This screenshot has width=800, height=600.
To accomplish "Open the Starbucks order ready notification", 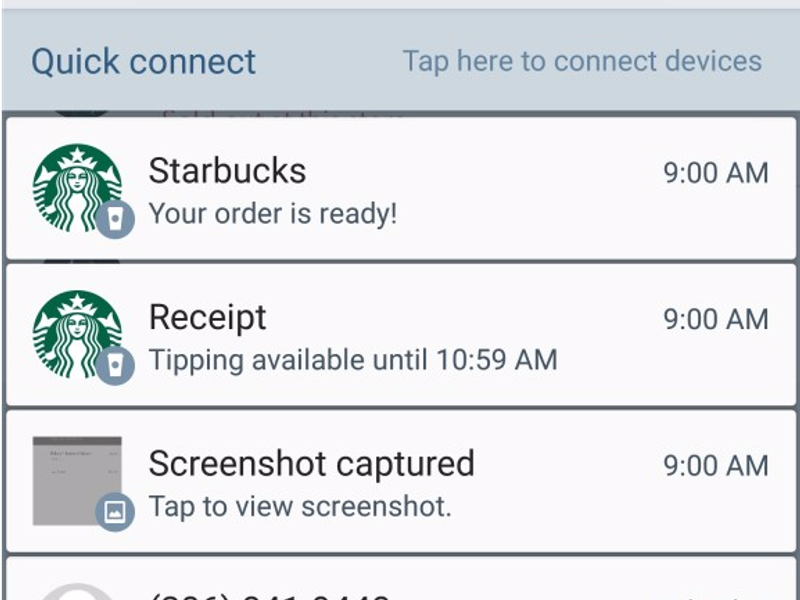I will (x=400, y=190).
